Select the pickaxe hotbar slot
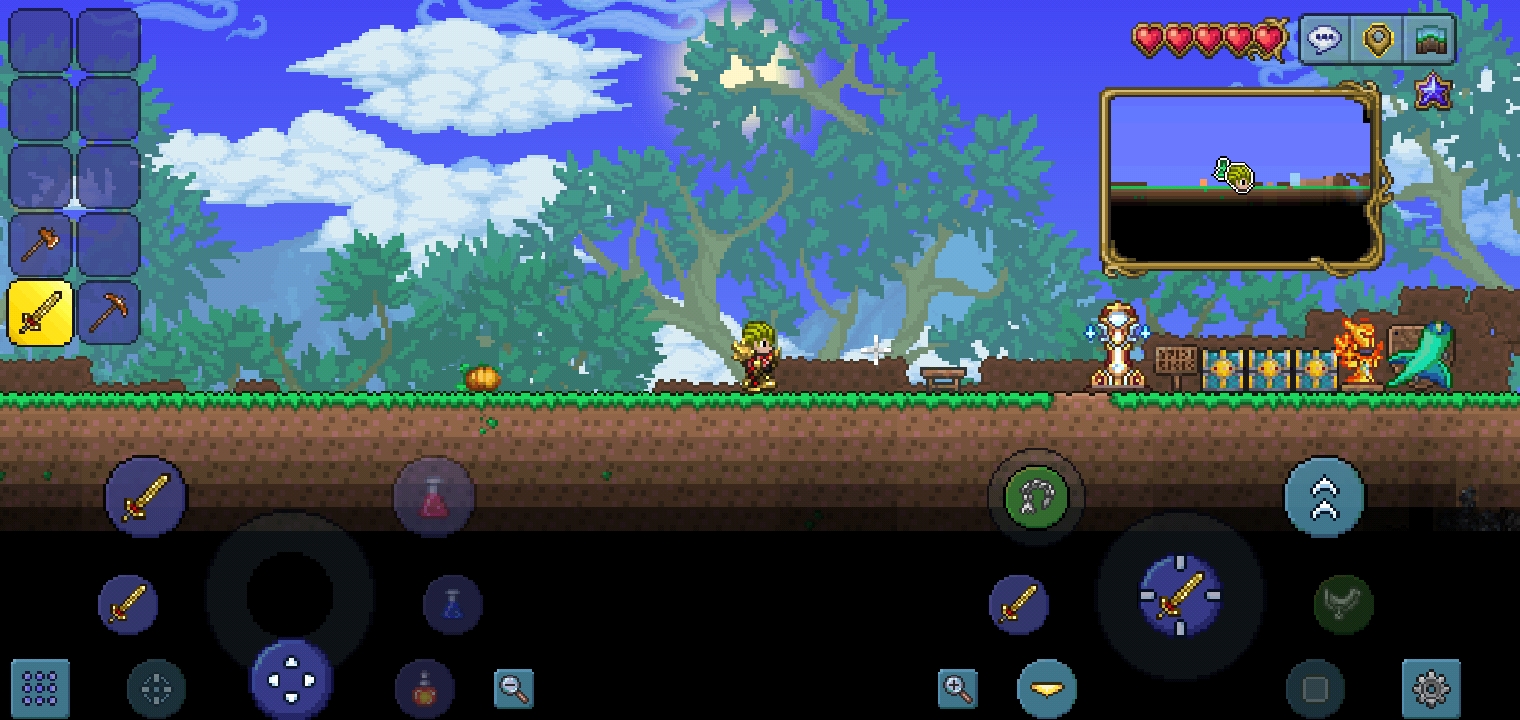The width and height of the screenshot is (1520, 720). pyautogui.click(x=108, y=312)
